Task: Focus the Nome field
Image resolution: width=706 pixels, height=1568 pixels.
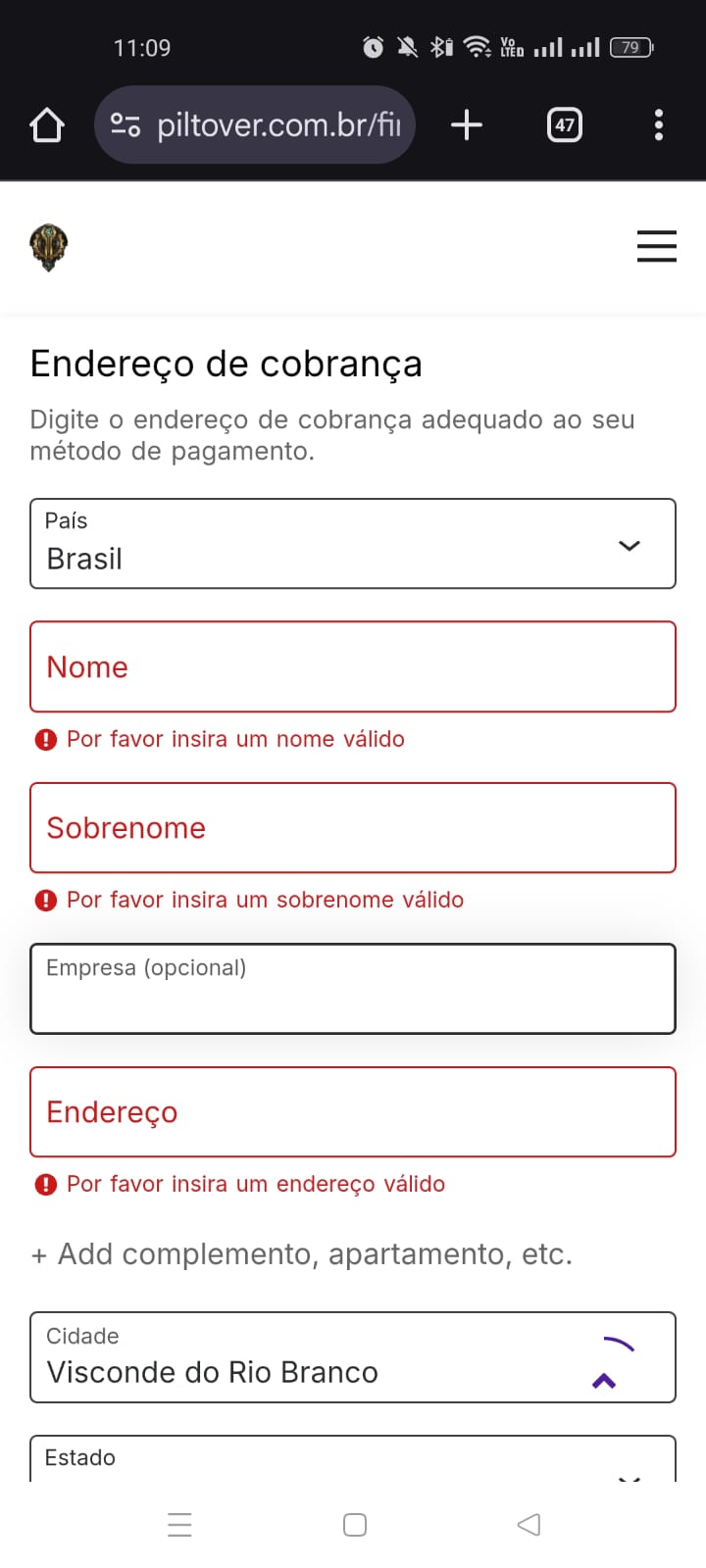Action: point(353,666)
